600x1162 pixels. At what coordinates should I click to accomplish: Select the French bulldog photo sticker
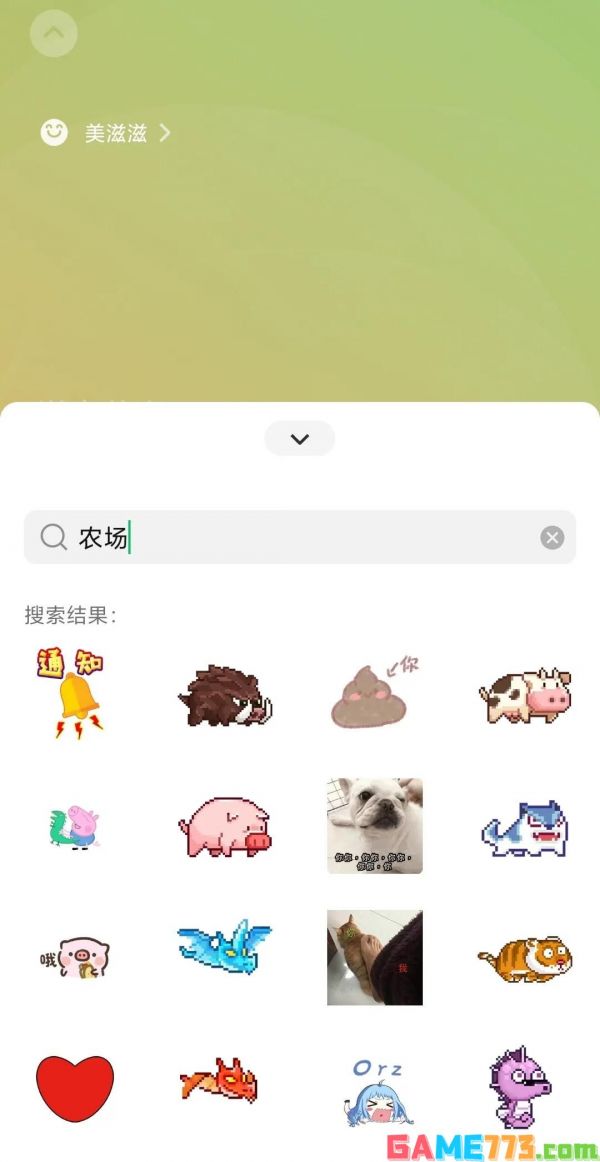point(374,826)
